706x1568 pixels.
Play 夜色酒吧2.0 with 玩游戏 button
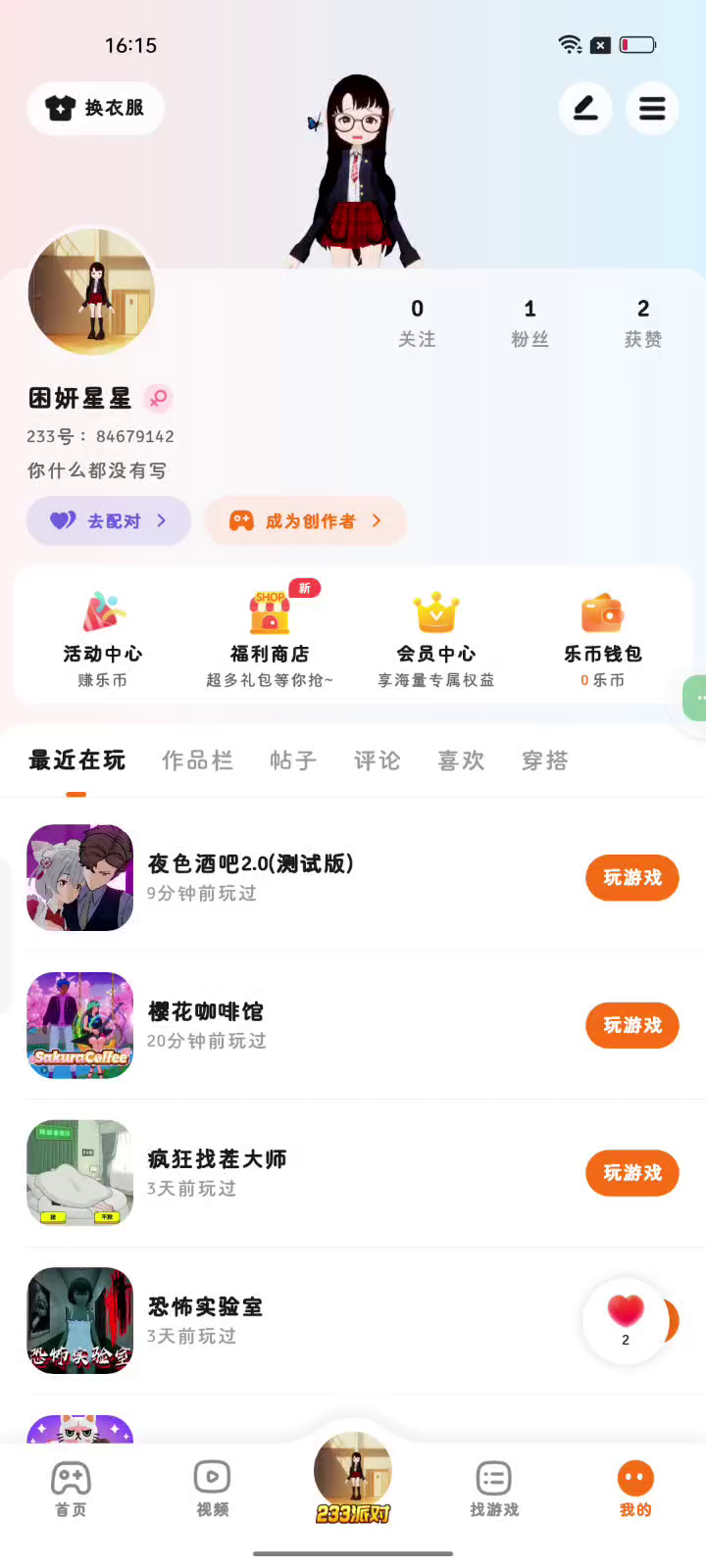(x=632, y=878)
